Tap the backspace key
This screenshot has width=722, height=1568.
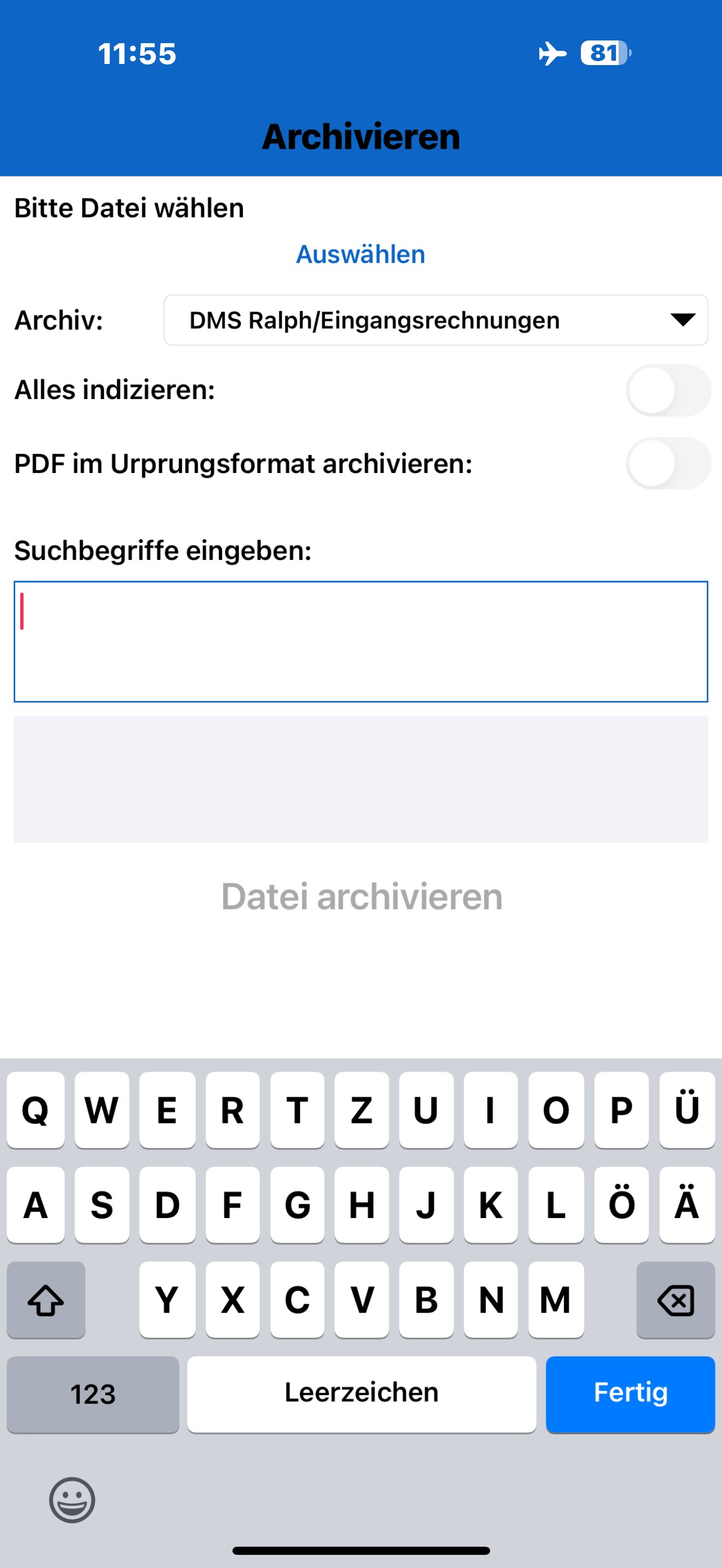[x=674, y=1300]
